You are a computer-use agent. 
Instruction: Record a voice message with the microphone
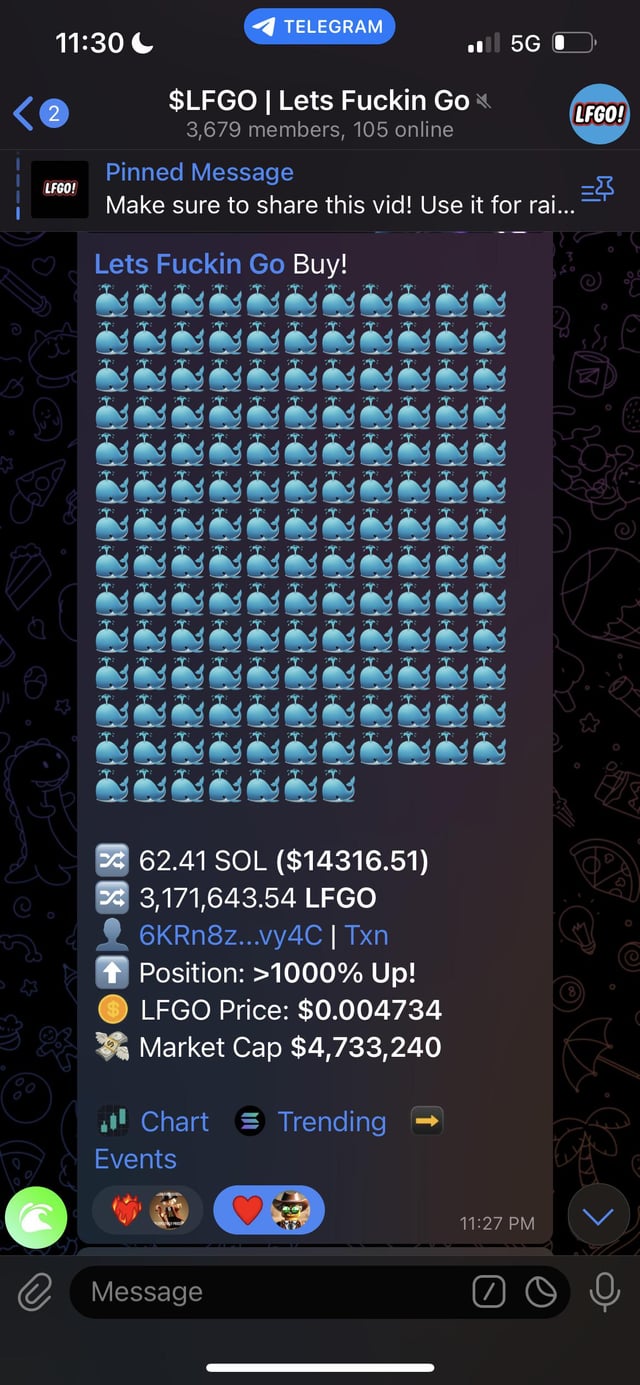coord(604,1293)
